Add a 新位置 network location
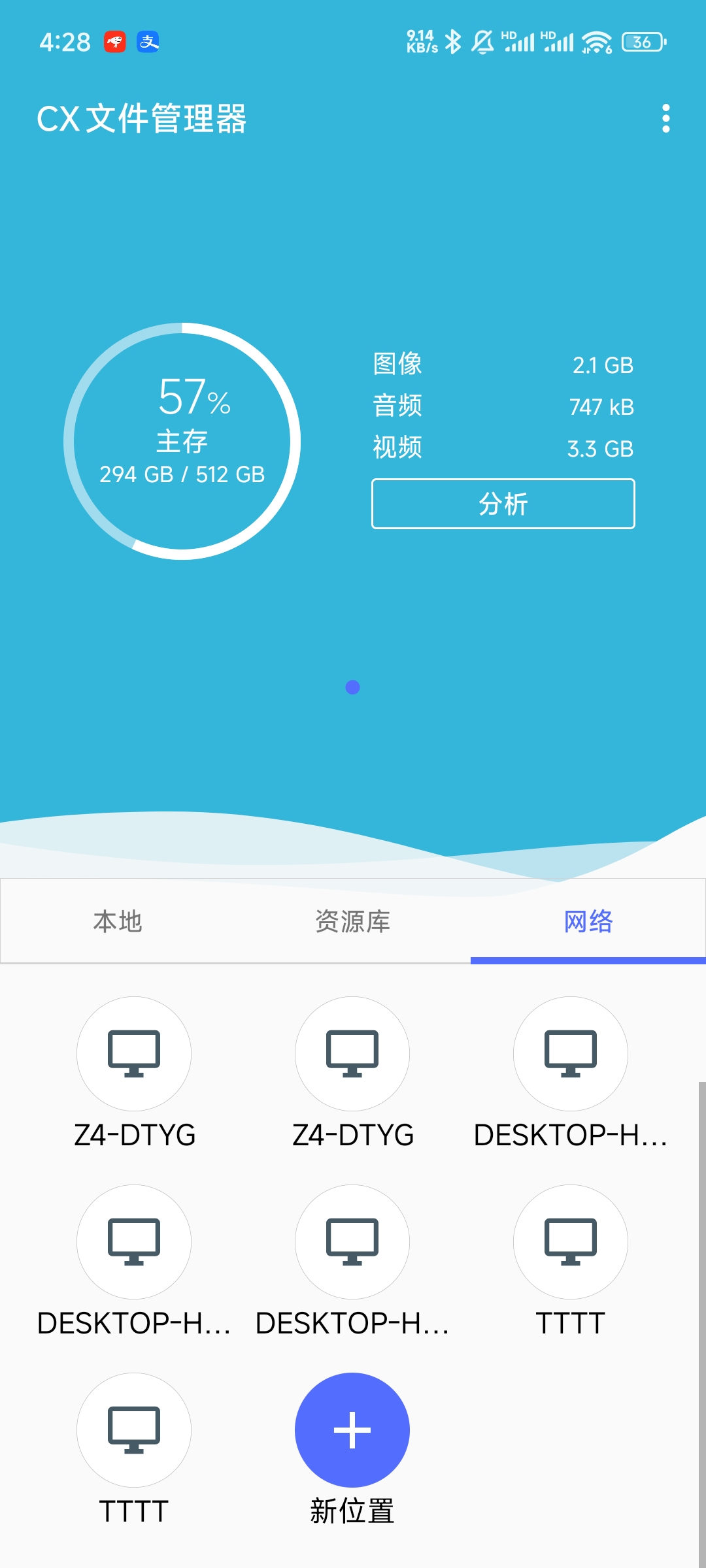 click(352, 1430)
